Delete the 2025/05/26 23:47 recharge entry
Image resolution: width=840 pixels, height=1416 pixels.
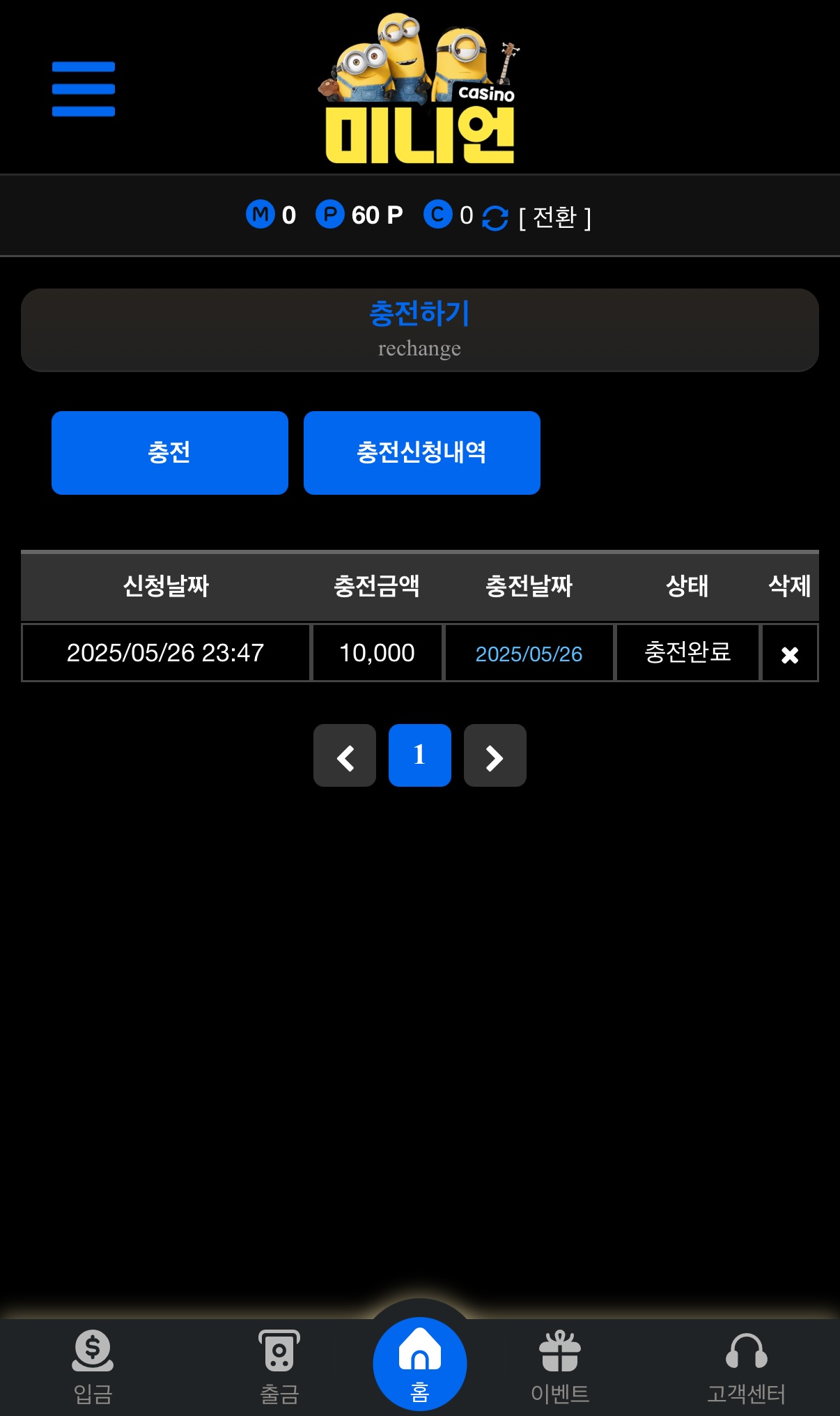[x=789, y=654]
